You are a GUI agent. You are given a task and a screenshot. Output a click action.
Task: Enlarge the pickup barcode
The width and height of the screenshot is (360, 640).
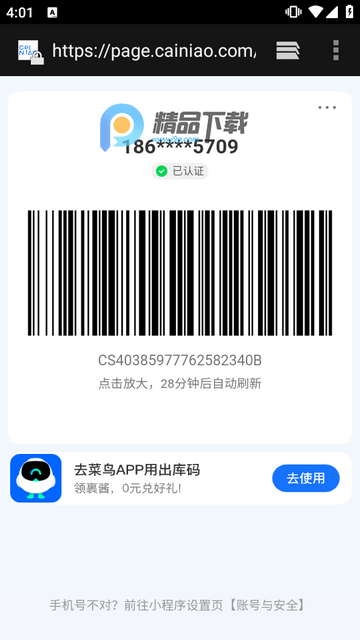coord(180,273)
